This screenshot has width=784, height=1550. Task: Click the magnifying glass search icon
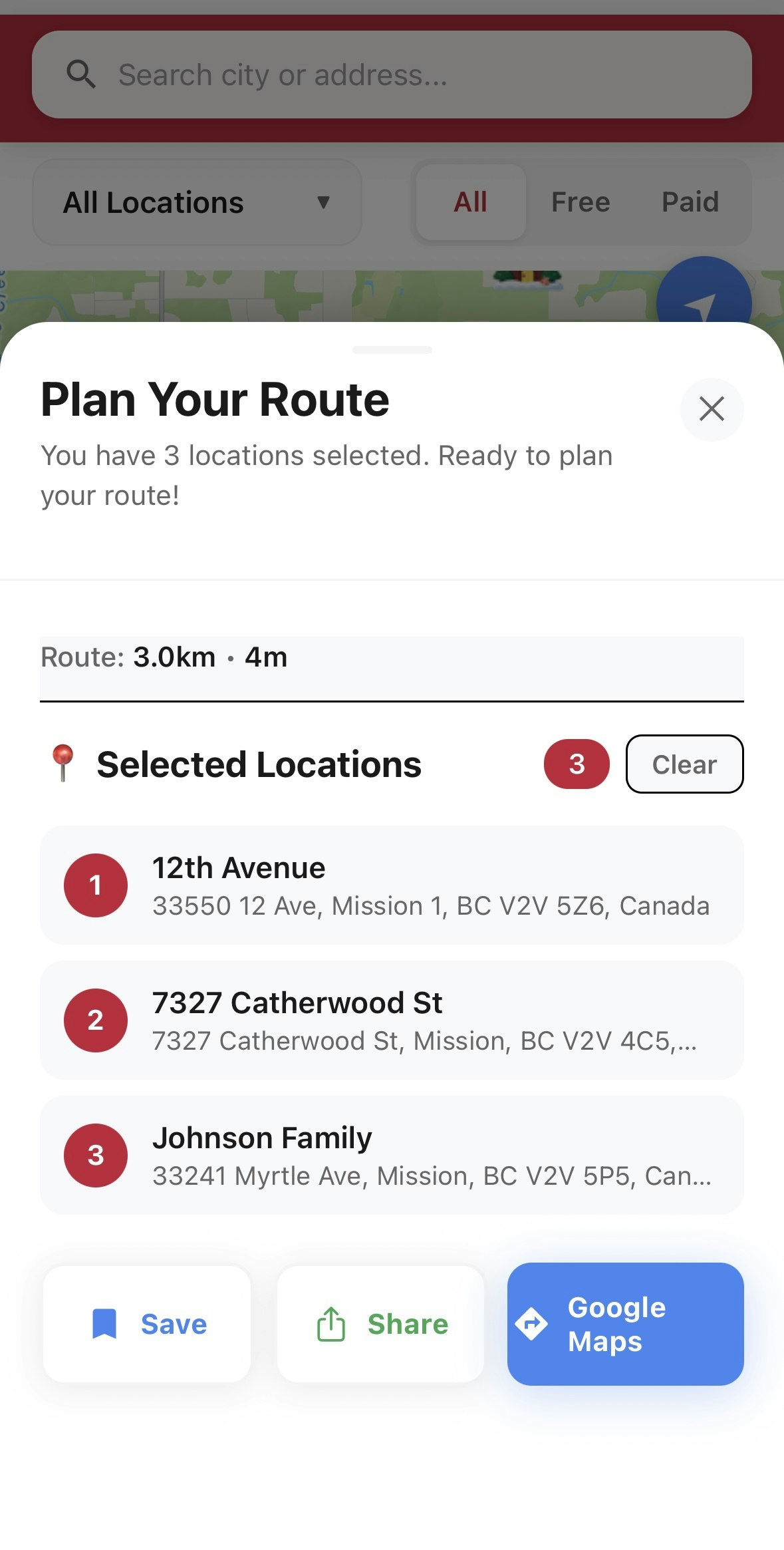[81, 75]
